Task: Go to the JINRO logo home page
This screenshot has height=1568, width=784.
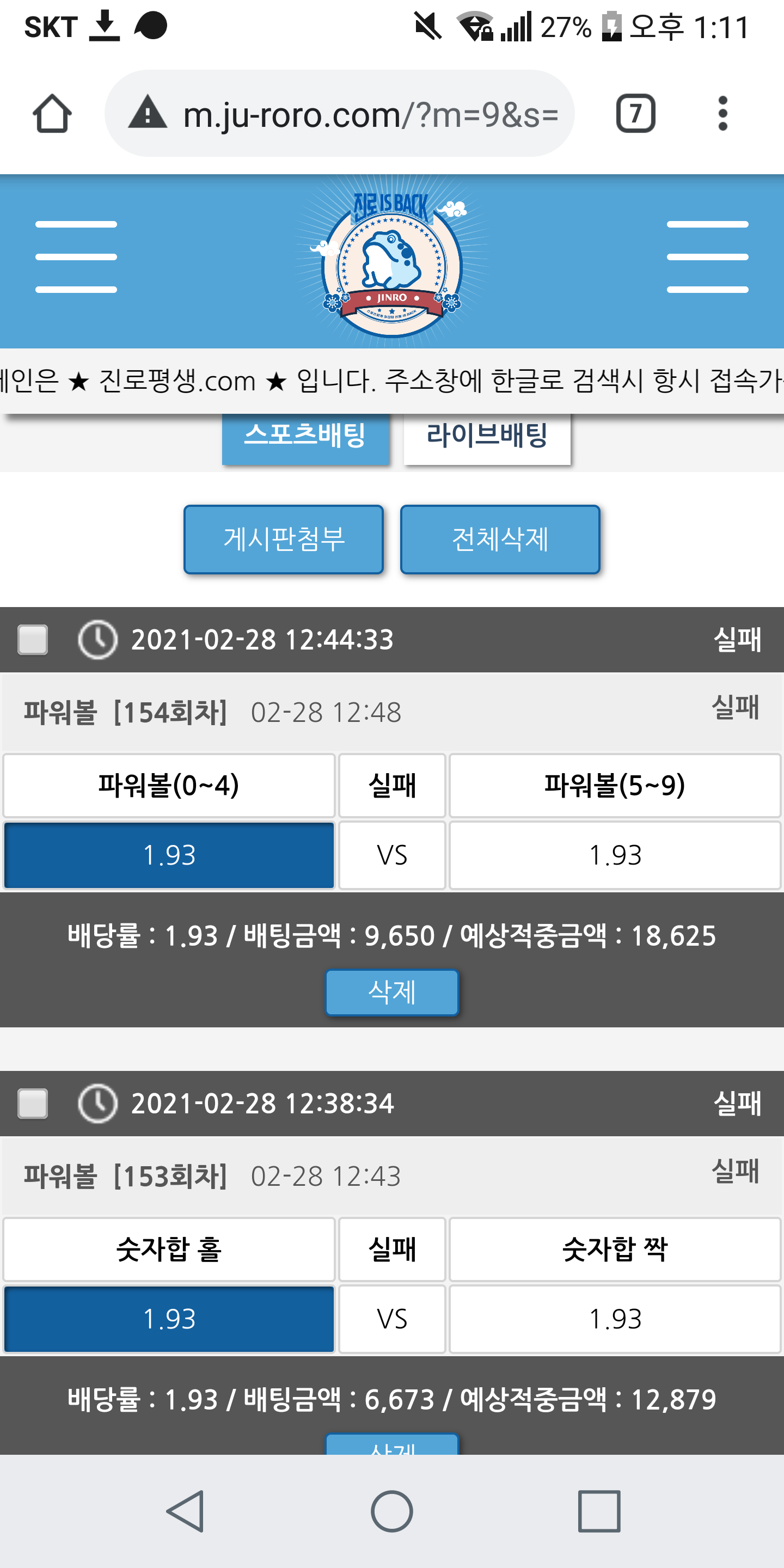Action: (x=391, y=262)
